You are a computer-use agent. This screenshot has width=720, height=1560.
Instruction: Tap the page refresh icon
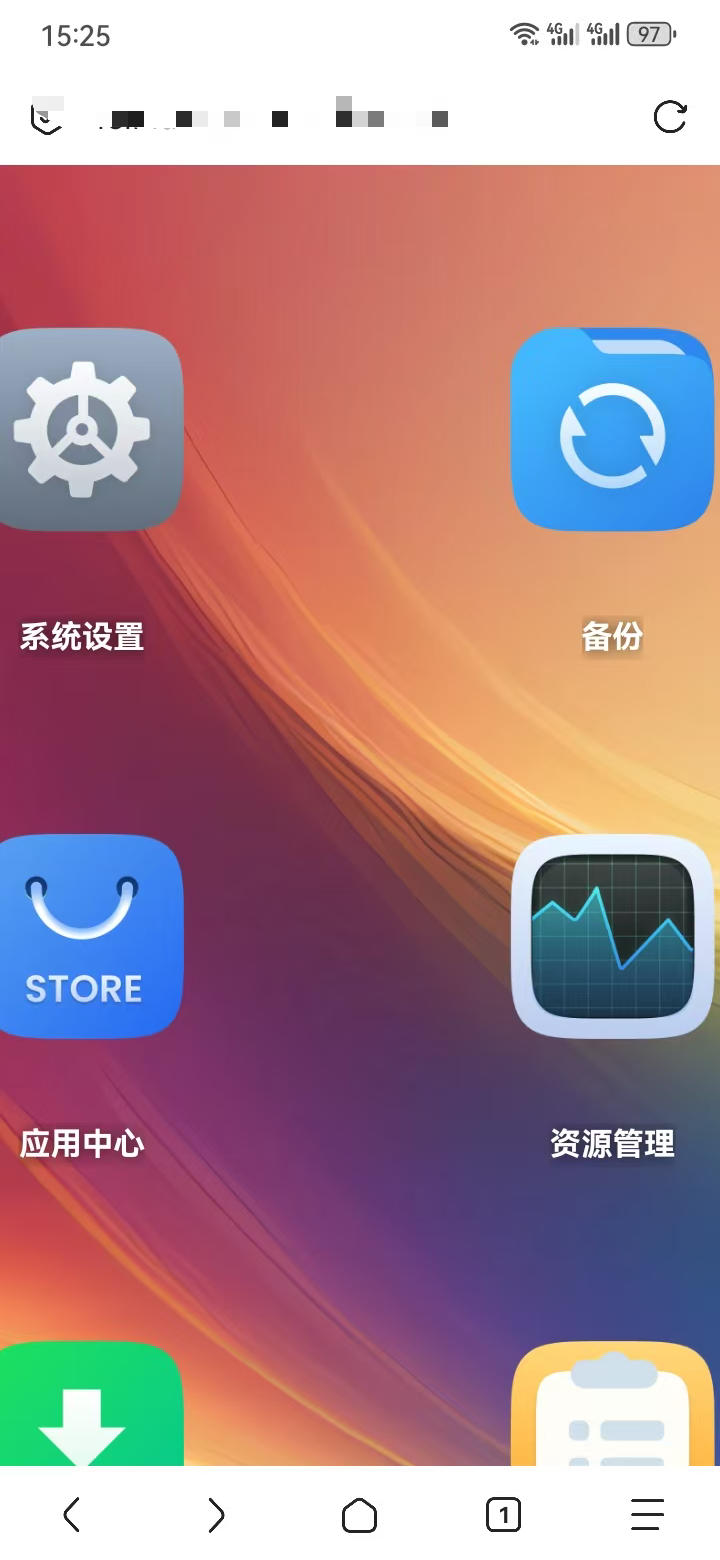pyautogui.click(x=671, y=117)
